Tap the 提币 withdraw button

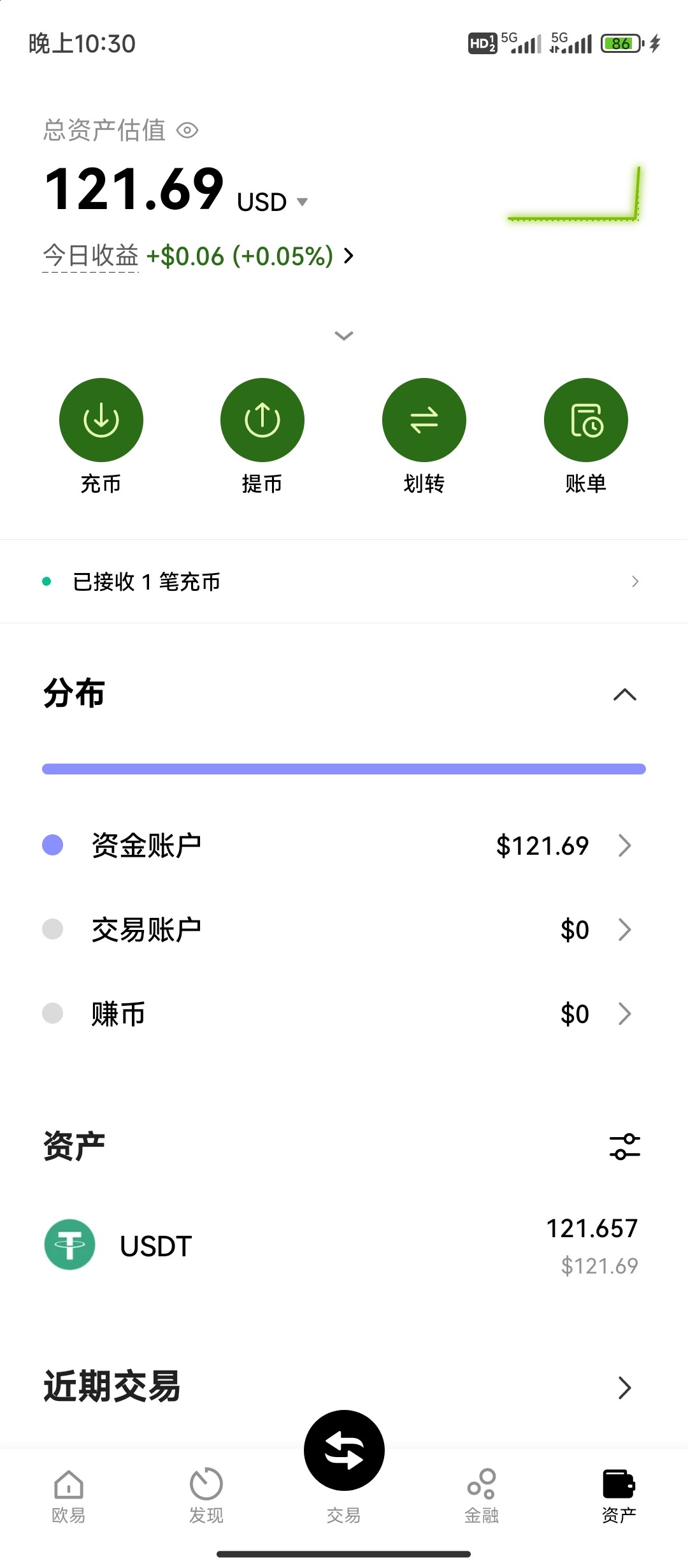pyautogui.click(x=262, y=421)
